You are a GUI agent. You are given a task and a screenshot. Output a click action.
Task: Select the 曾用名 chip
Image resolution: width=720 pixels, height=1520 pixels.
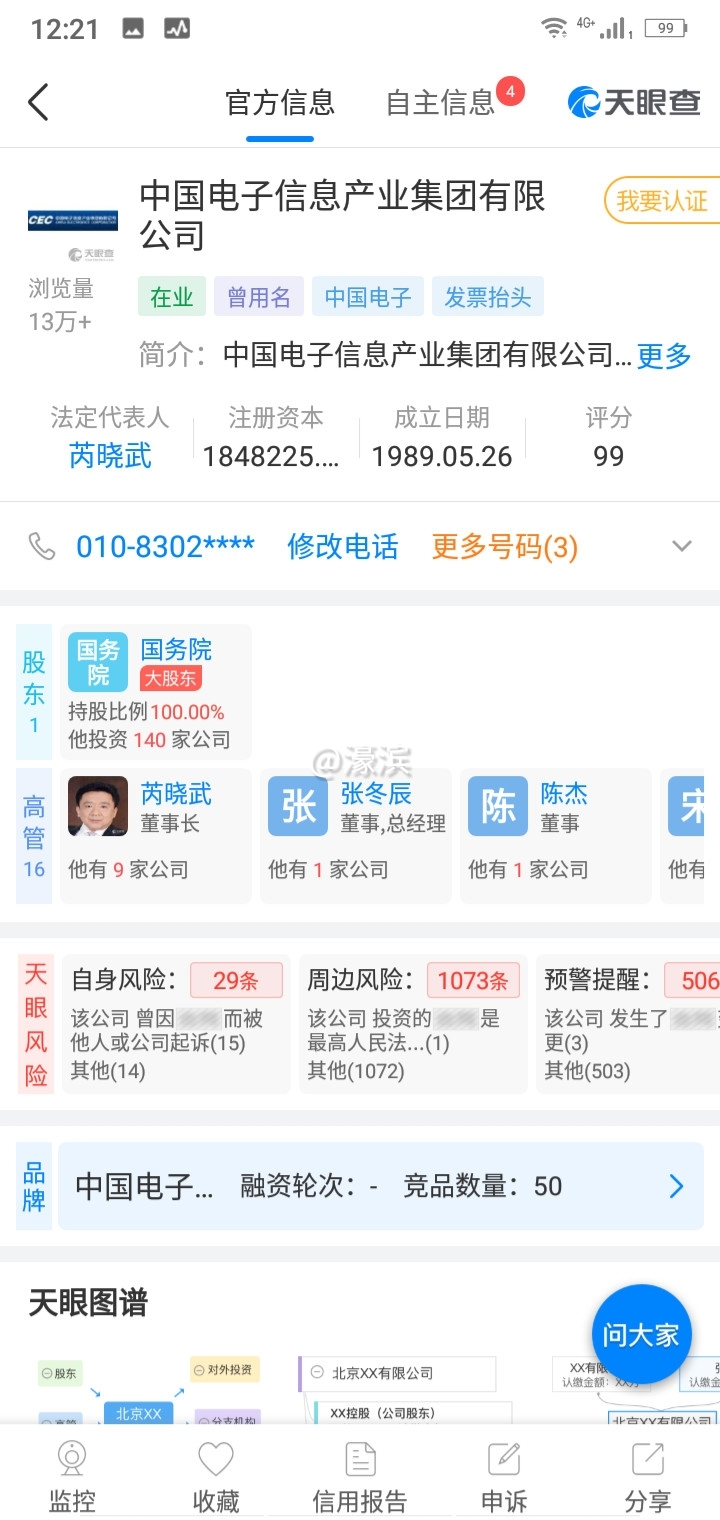coord(259,297)
